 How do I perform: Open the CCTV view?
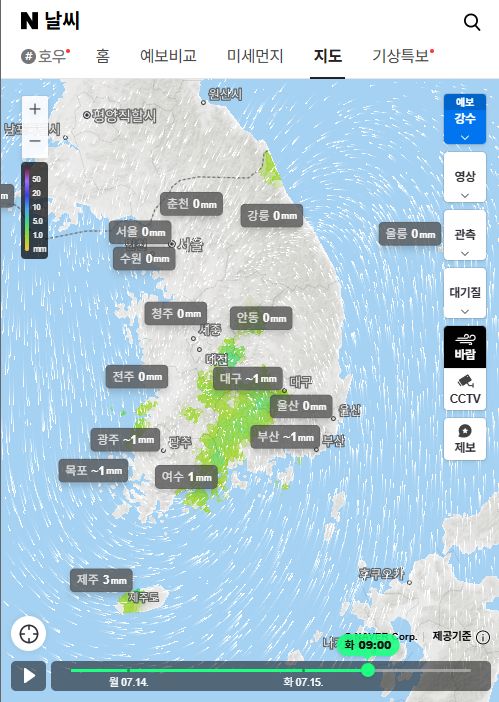click(x=465, y=389)
